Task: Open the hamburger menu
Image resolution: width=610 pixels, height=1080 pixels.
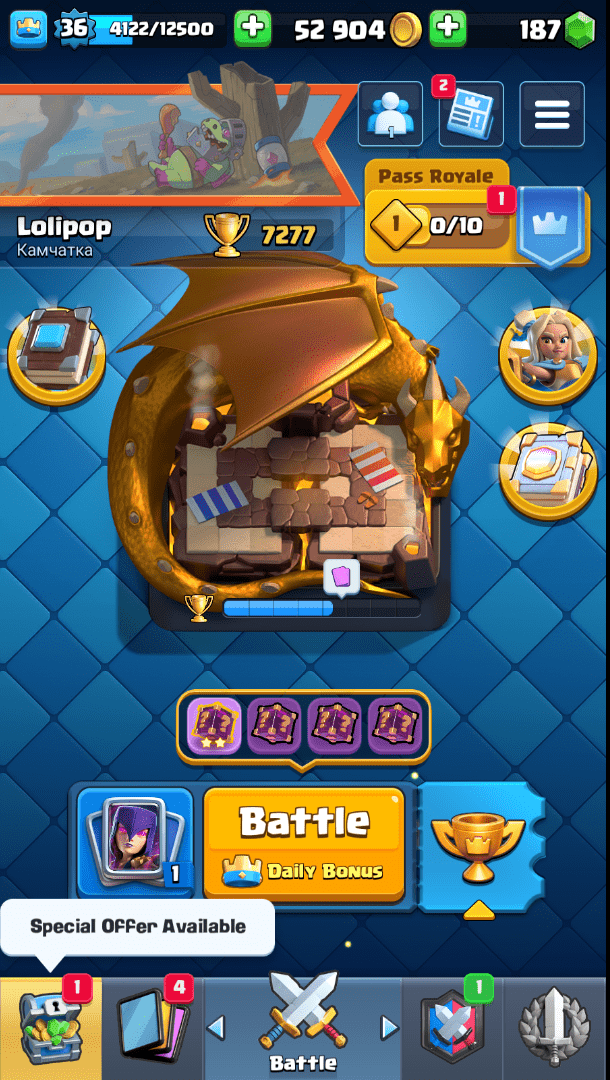Action: pos(552,114)
